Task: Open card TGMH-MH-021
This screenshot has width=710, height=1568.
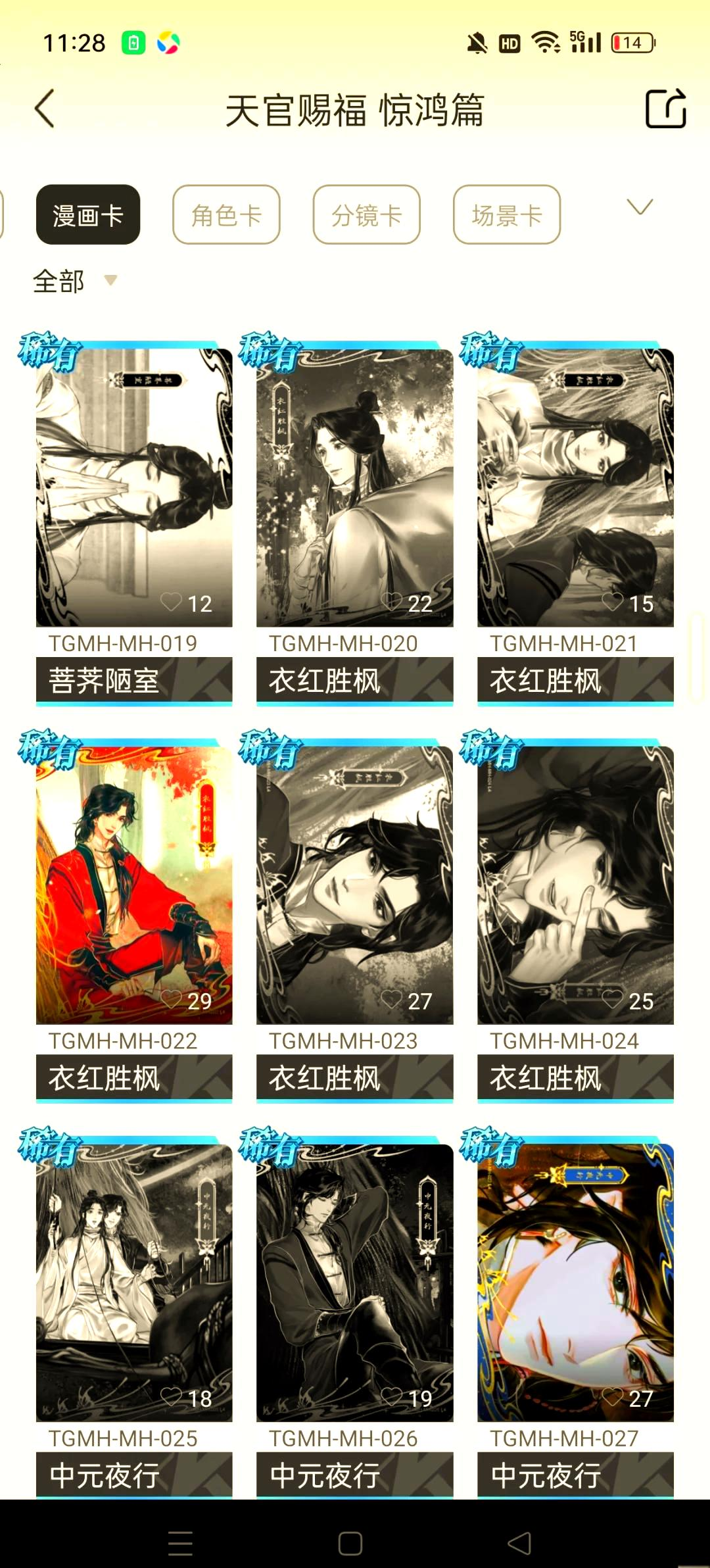Action: click(575, 487)
